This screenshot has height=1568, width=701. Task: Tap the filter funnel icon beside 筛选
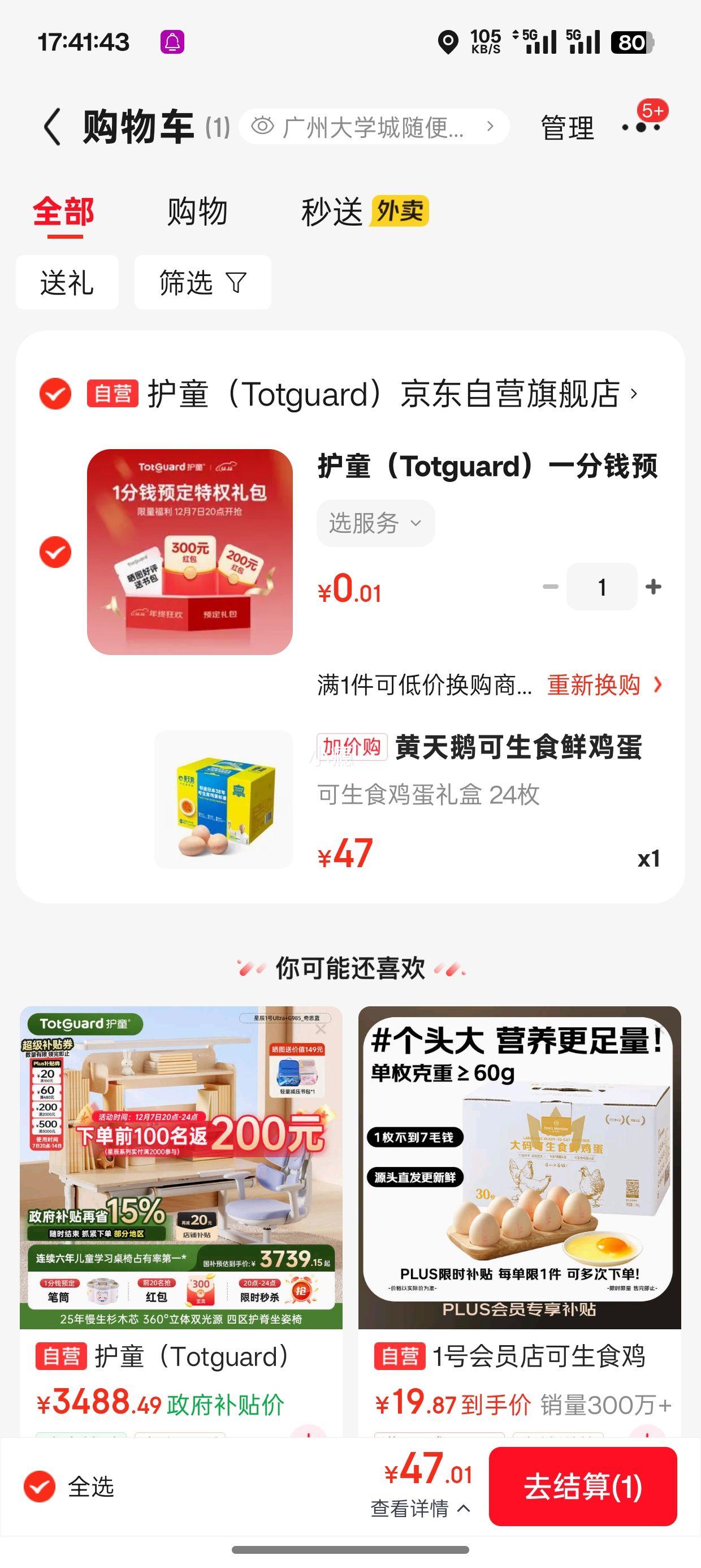237,282
